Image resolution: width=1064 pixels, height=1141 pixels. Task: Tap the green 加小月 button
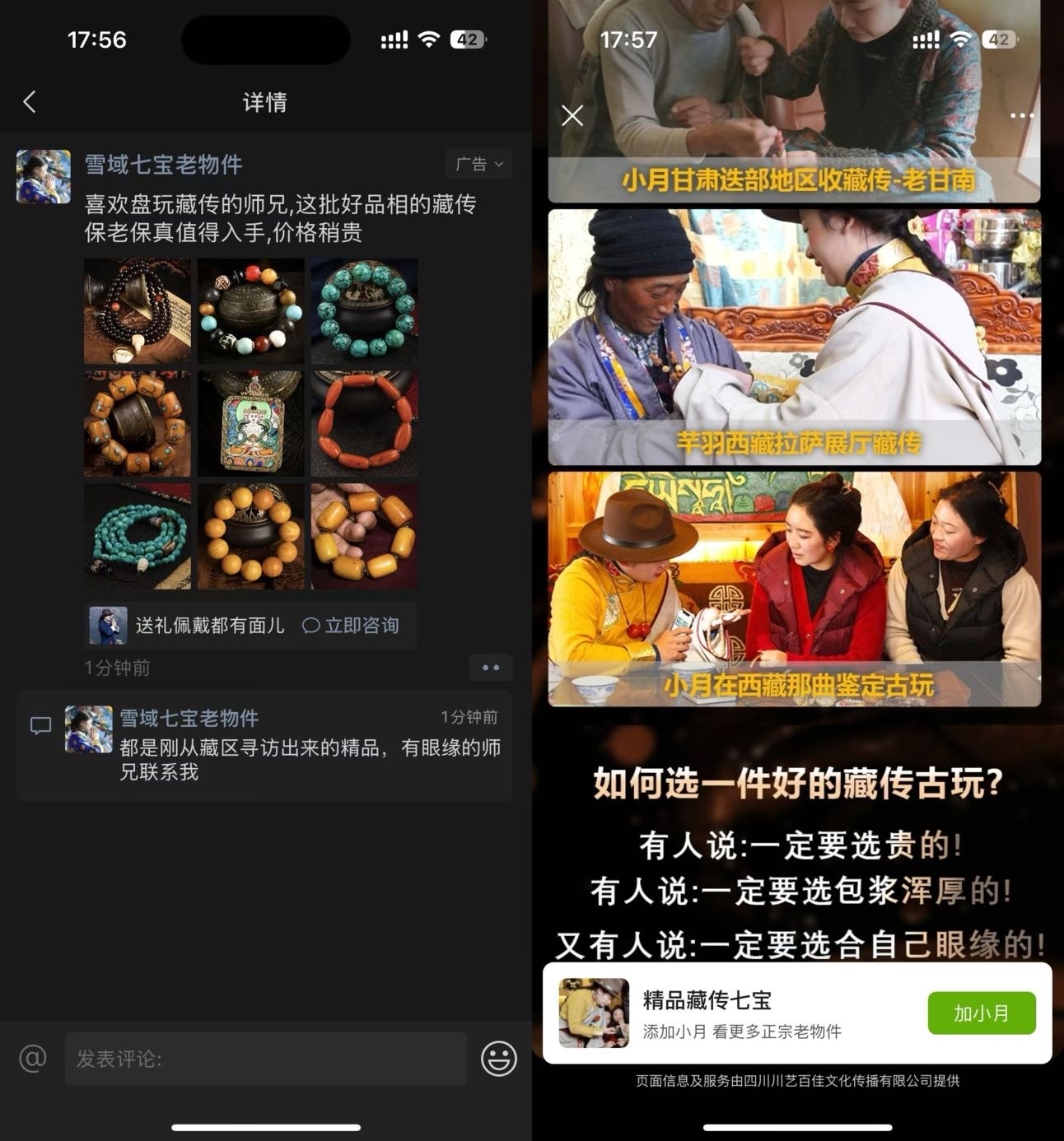coord(981,1013)
